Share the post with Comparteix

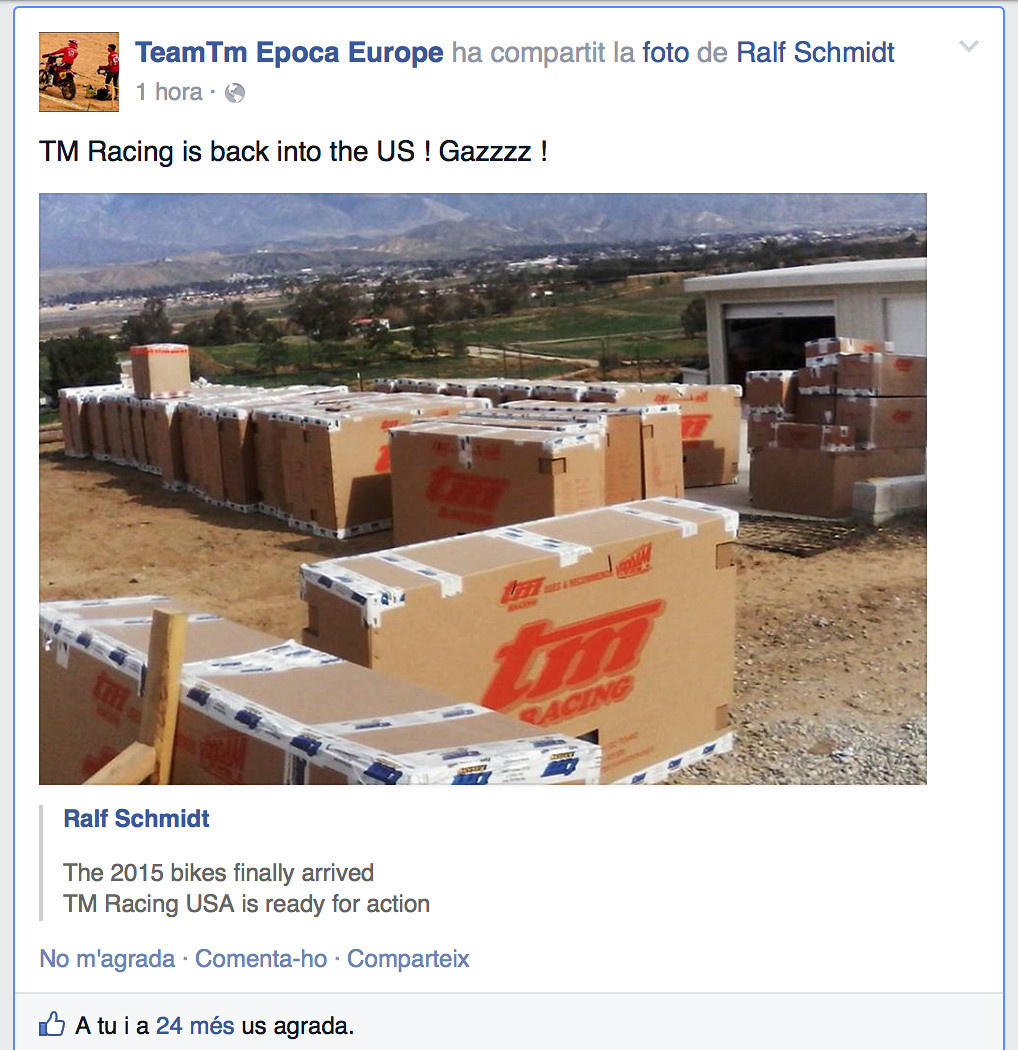click(408, 959)
